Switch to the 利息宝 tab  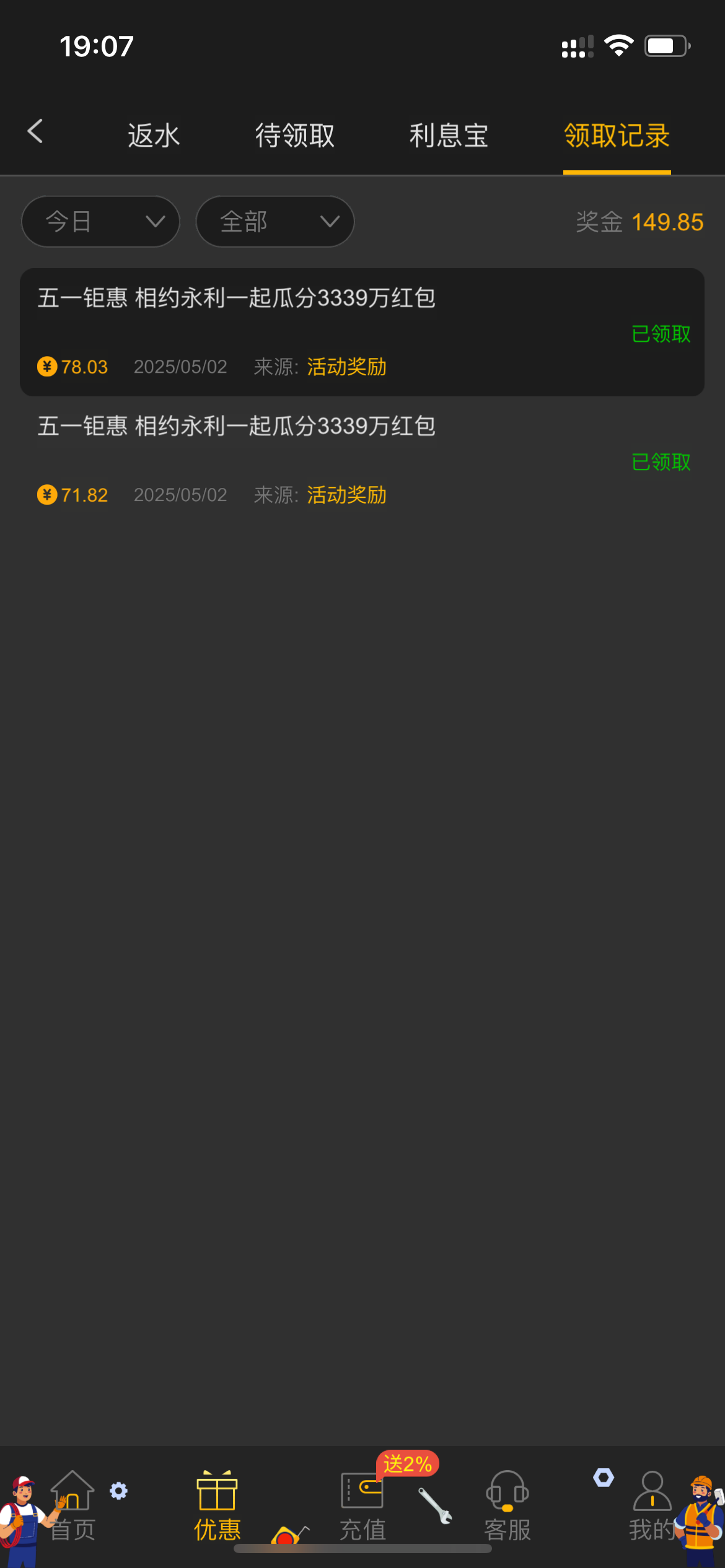click(x=449, y=134)
